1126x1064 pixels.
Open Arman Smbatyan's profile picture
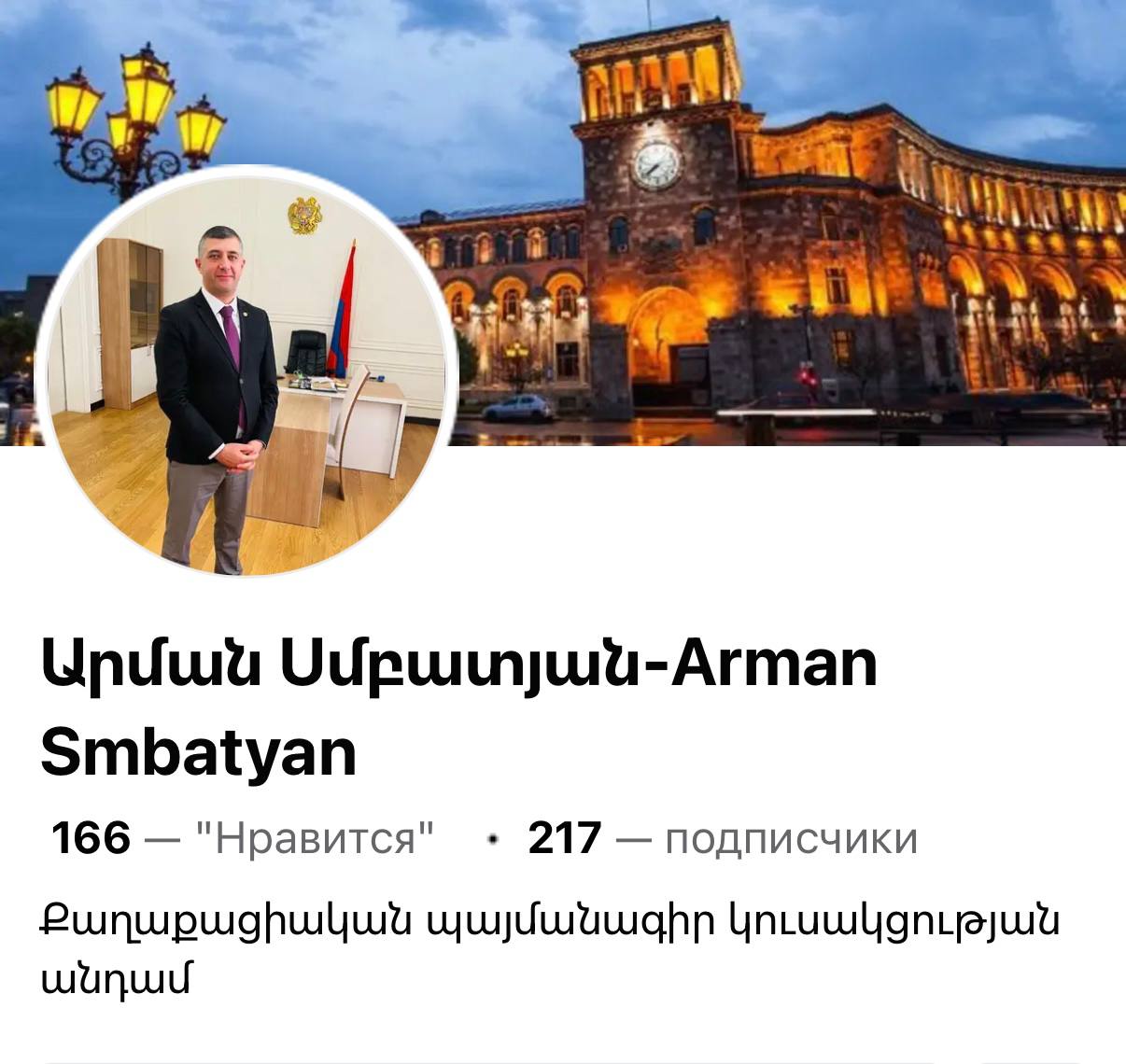click(x=246, y=371)
